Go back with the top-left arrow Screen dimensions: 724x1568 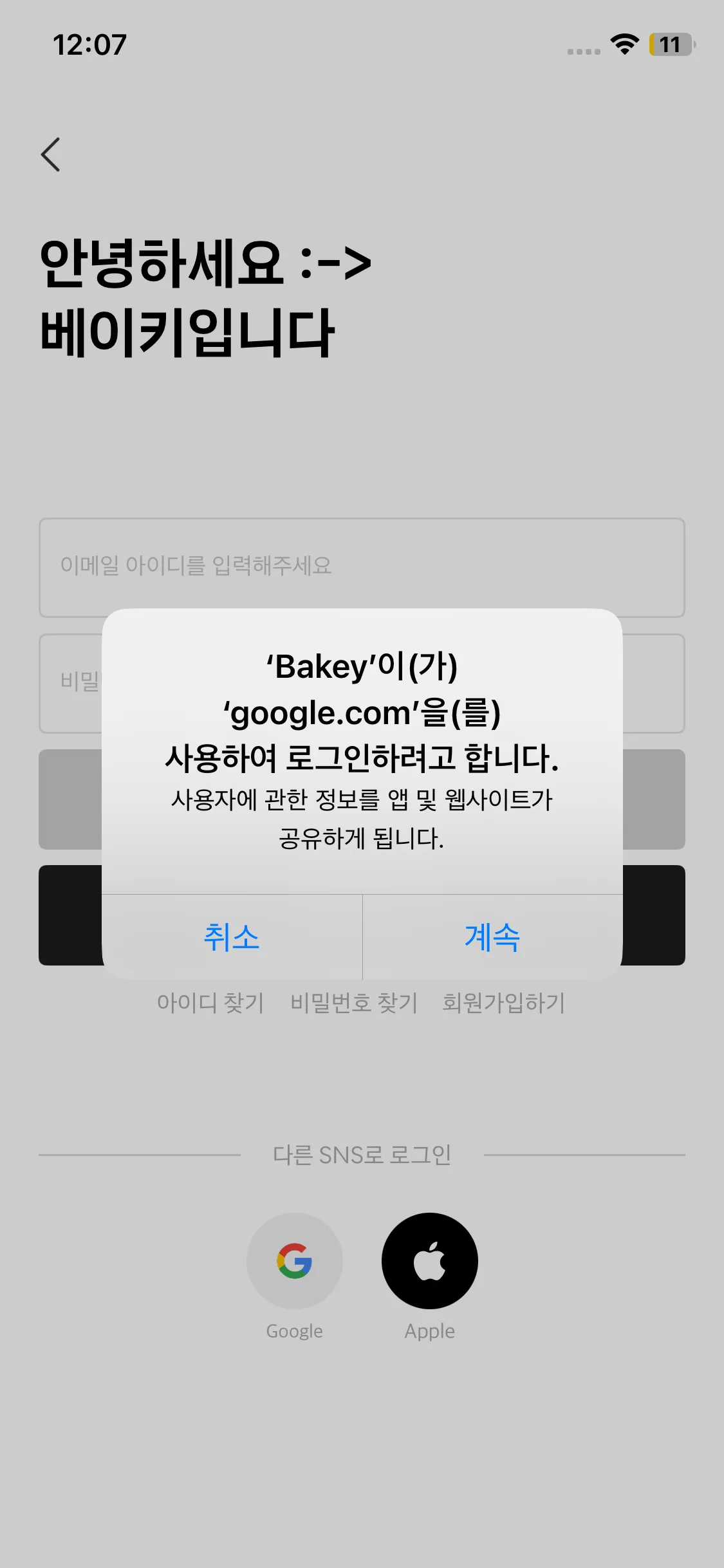tap(50, 154)
